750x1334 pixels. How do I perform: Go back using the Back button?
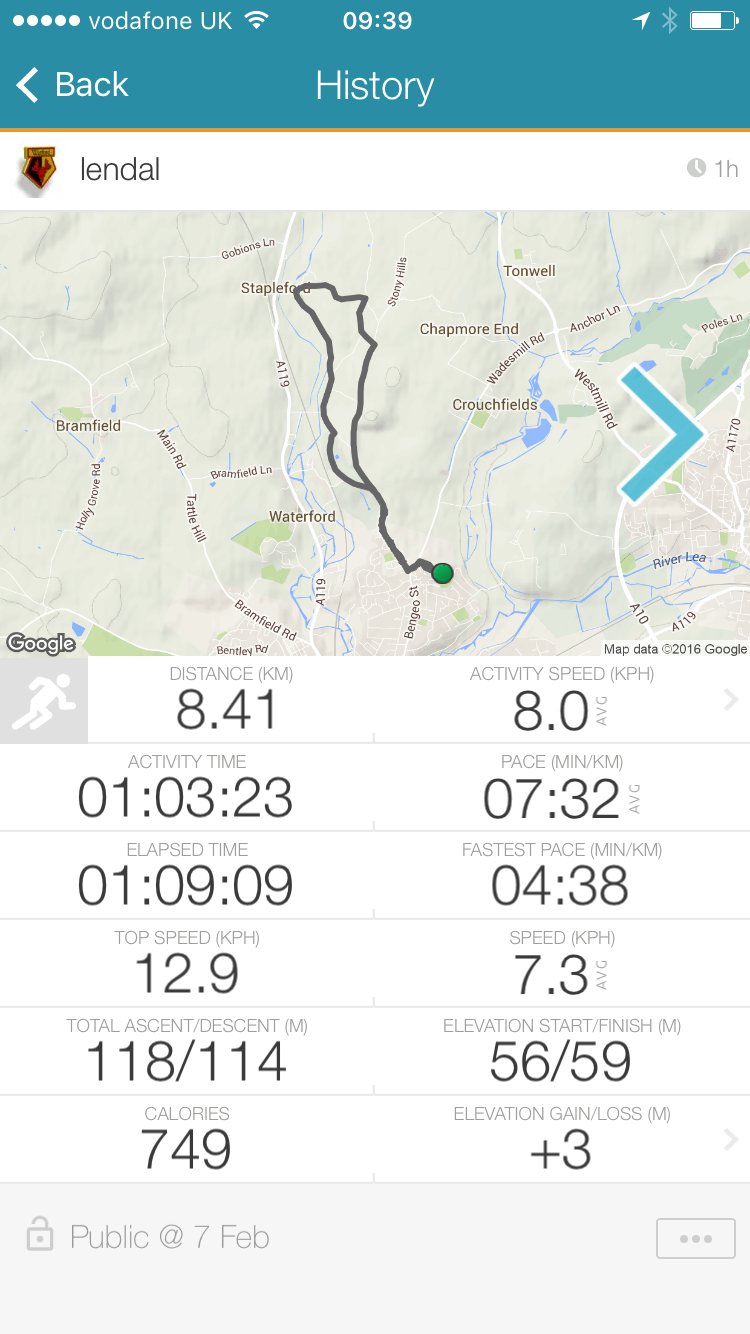[73, 85]
